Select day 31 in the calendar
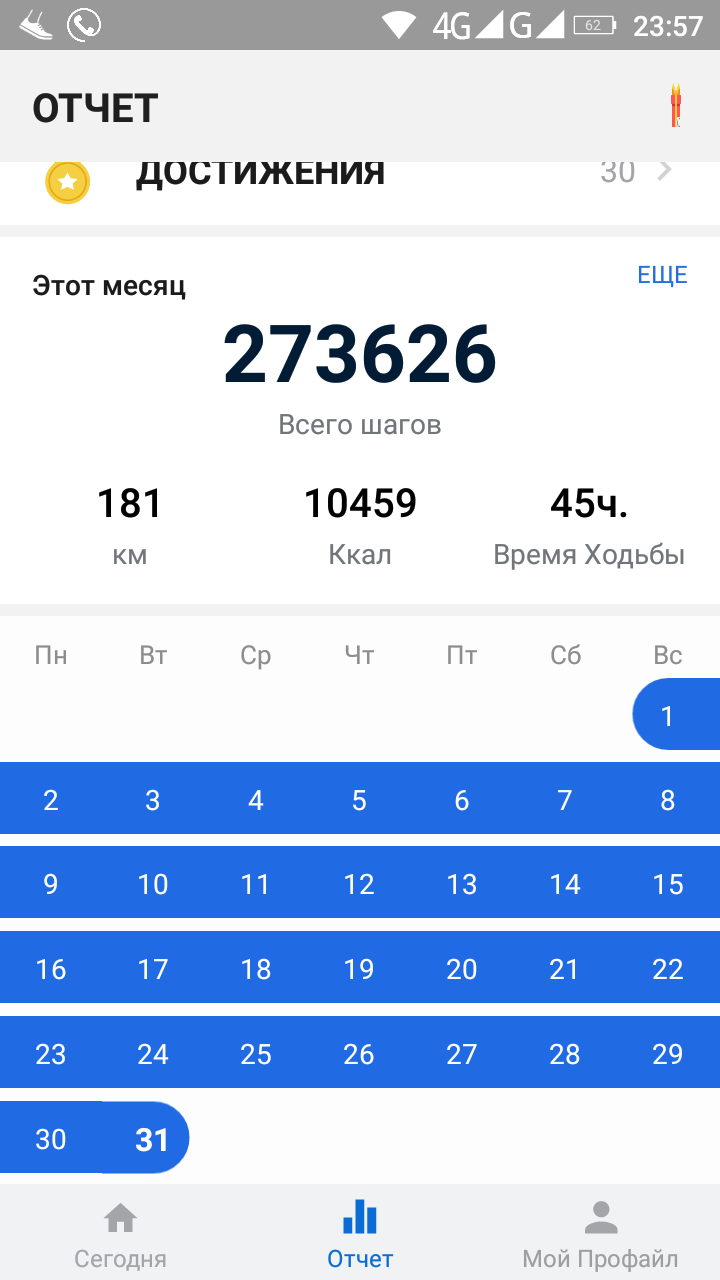Viewport: 720px width, 1280px height. pyautogui.click(x=152, y=1139)
